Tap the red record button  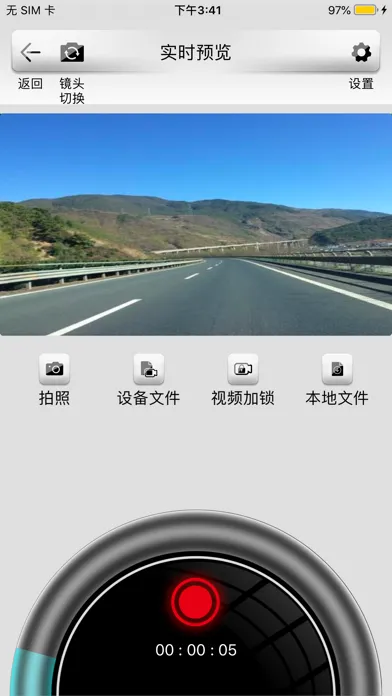point(195,602)
